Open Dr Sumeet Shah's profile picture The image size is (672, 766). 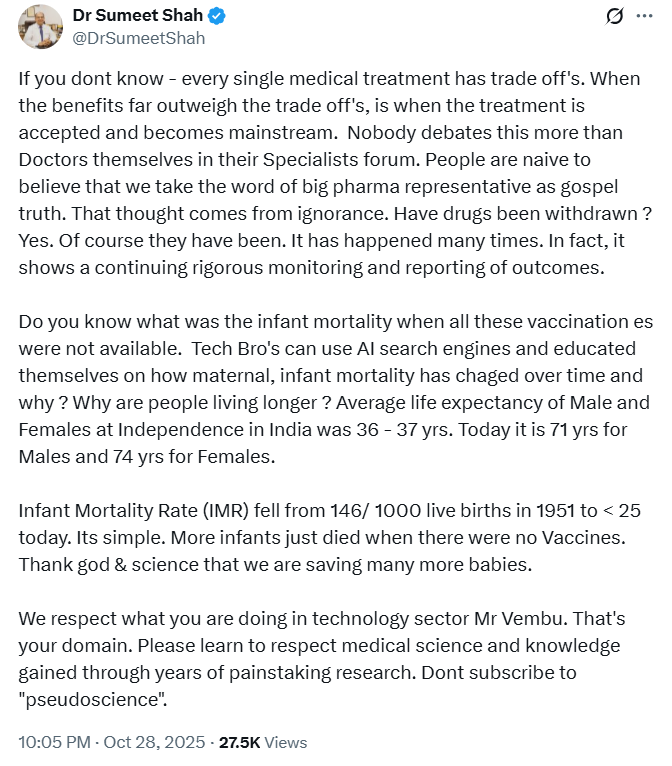click(x=40, y=27)
